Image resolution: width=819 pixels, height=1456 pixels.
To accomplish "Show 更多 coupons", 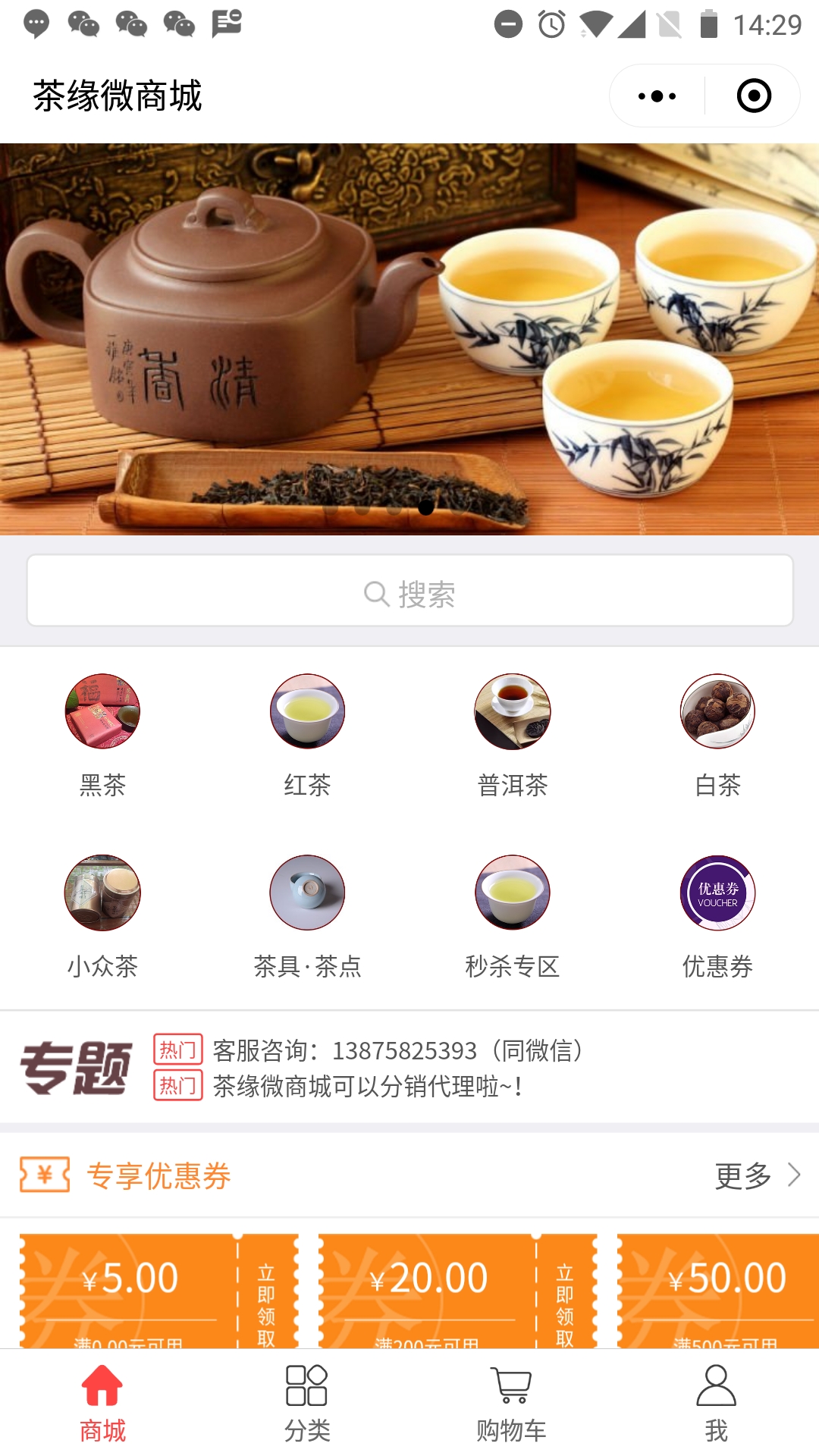I will pyautogui.click(x=757, y=1175).
